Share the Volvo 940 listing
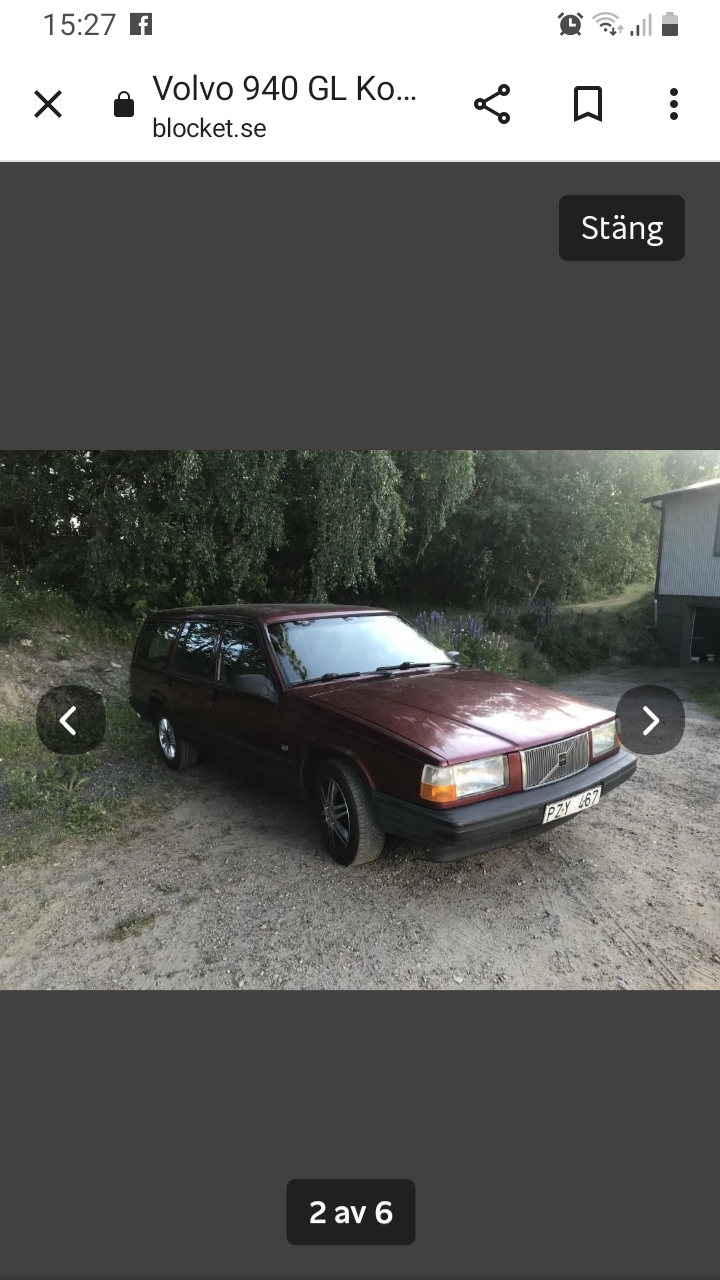This screenshot has height=1280, width=720. tap(491, 104)
